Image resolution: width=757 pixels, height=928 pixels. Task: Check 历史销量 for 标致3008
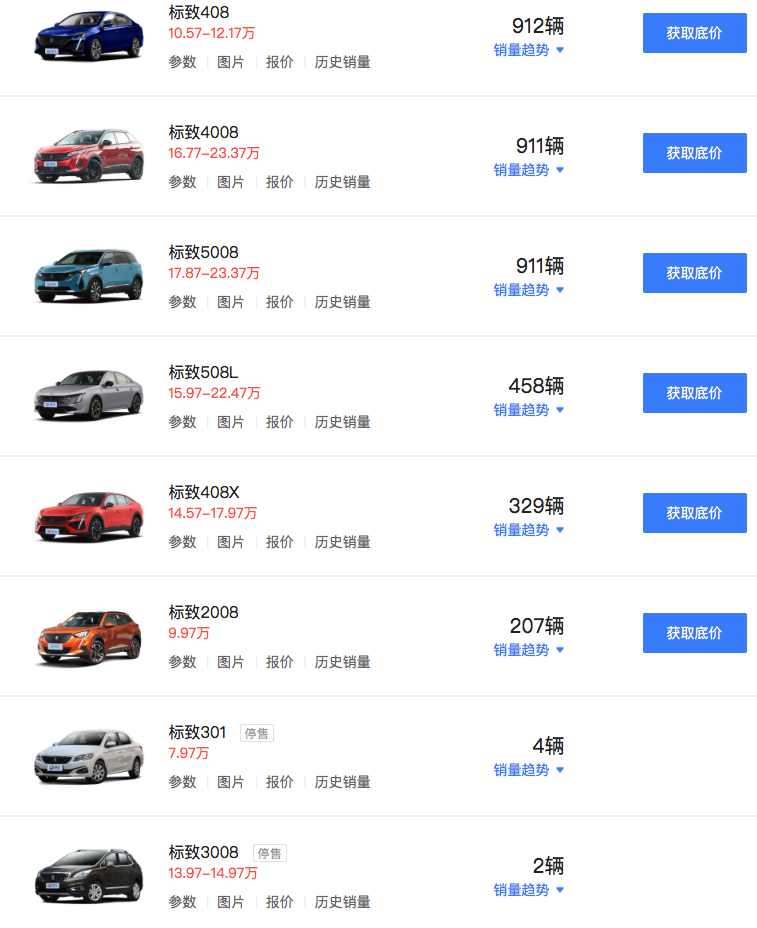tap(342, 902)
